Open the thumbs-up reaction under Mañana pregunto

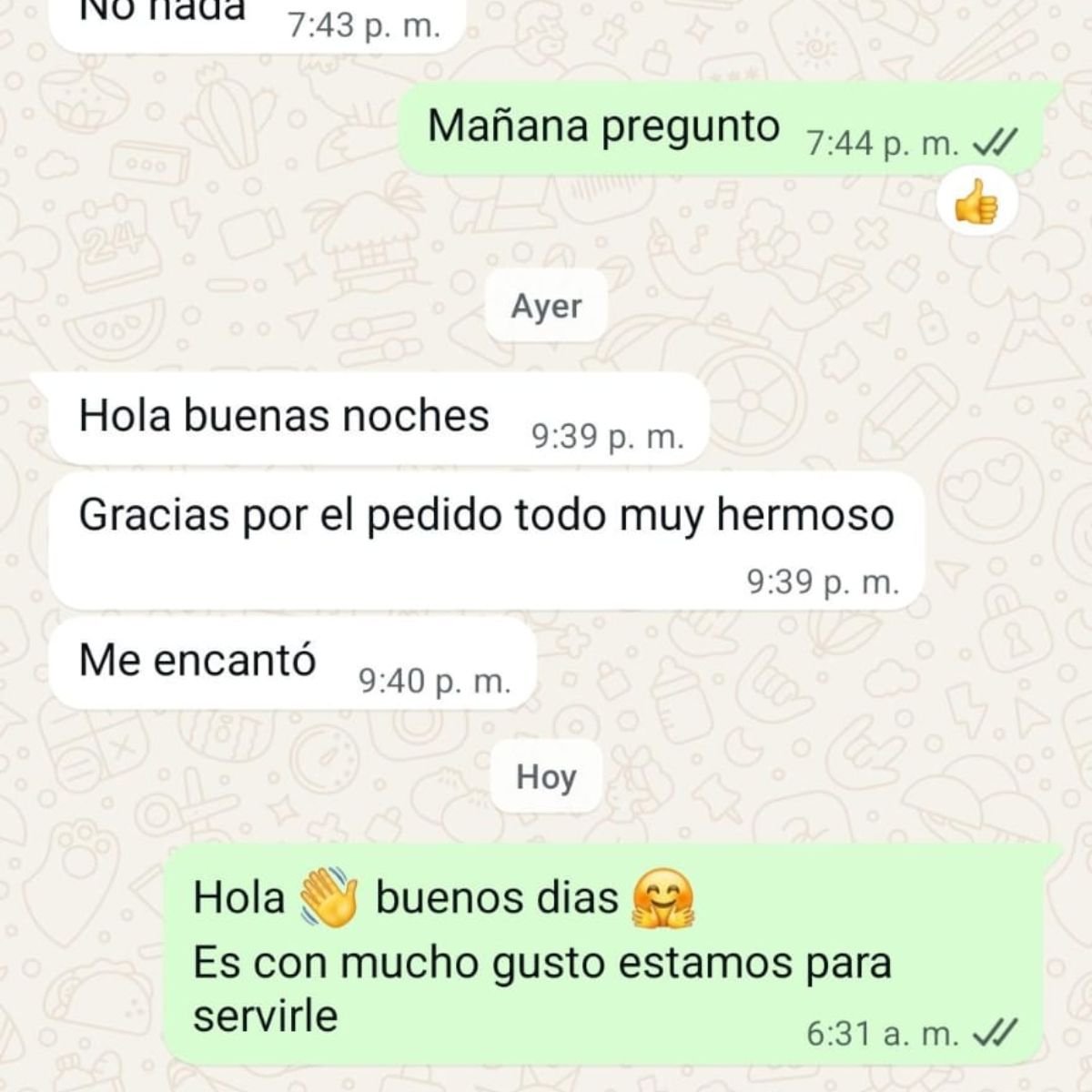(976, 203)
